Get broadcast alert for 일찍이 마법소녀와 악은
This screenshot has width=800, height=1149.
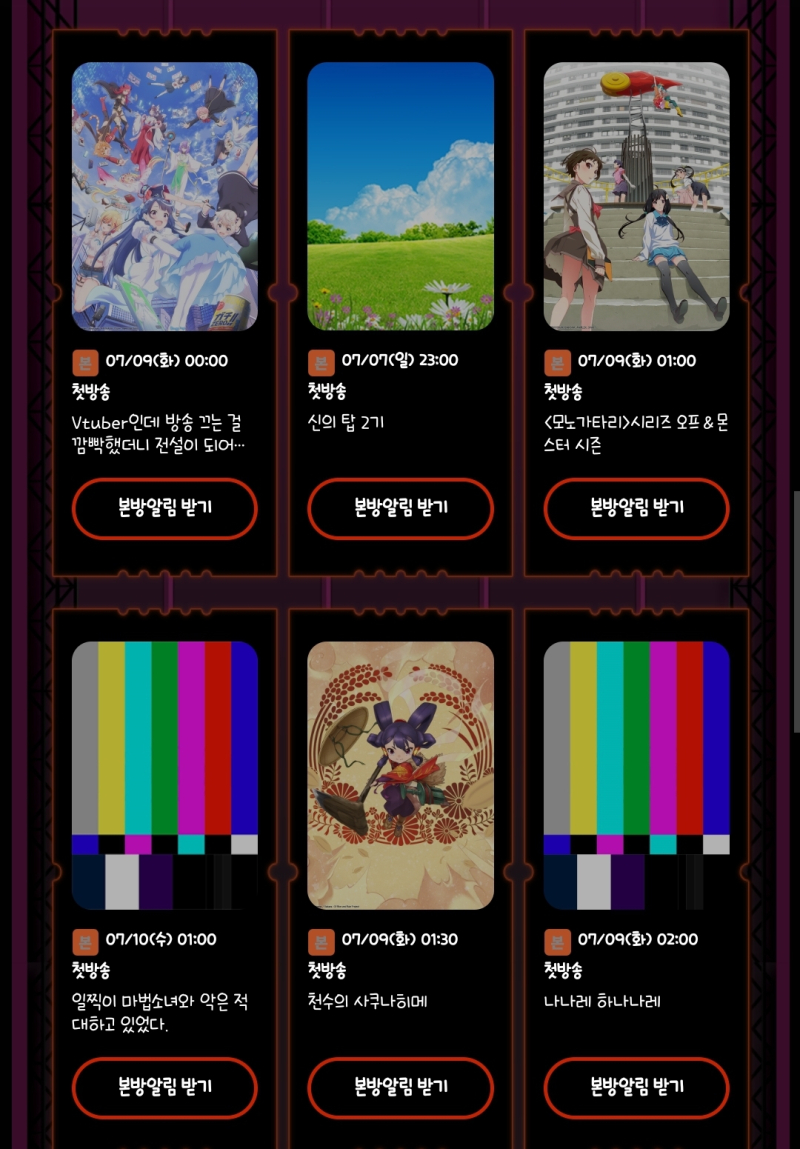pos(165,1087)
